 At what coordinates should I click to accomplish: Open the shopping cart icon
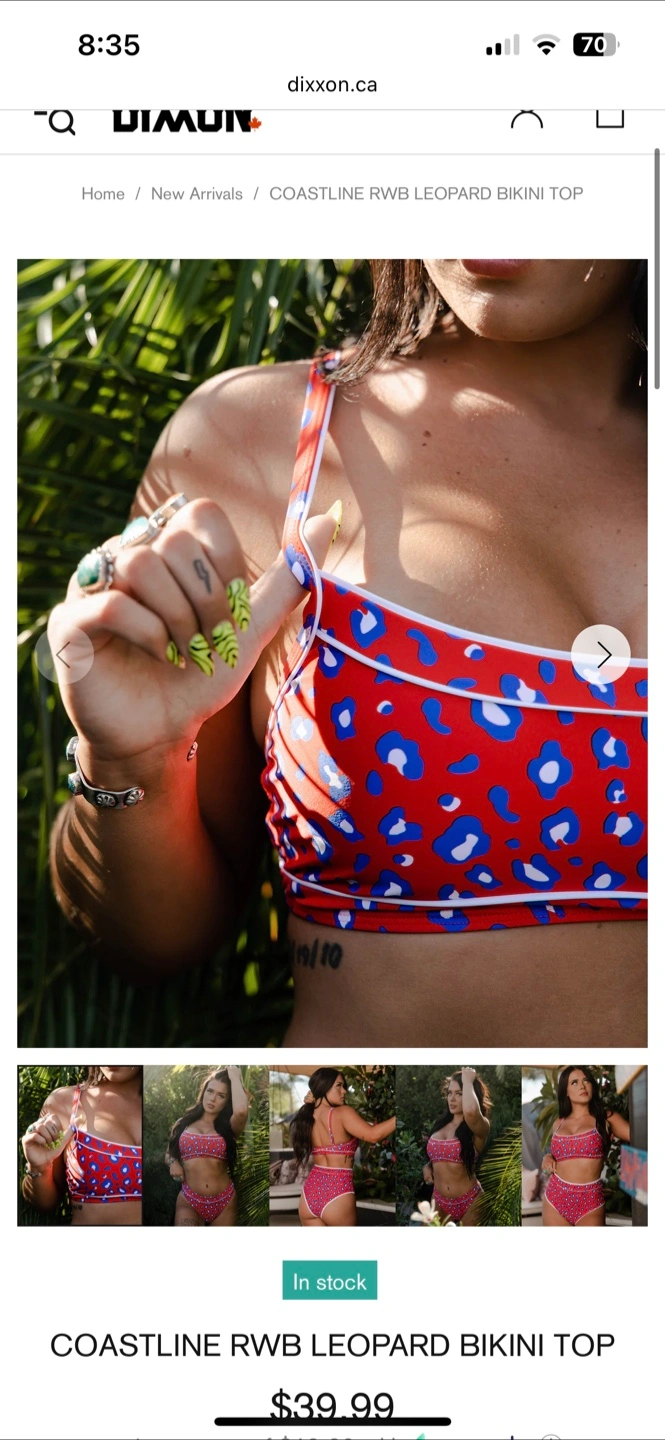[610, 118]
